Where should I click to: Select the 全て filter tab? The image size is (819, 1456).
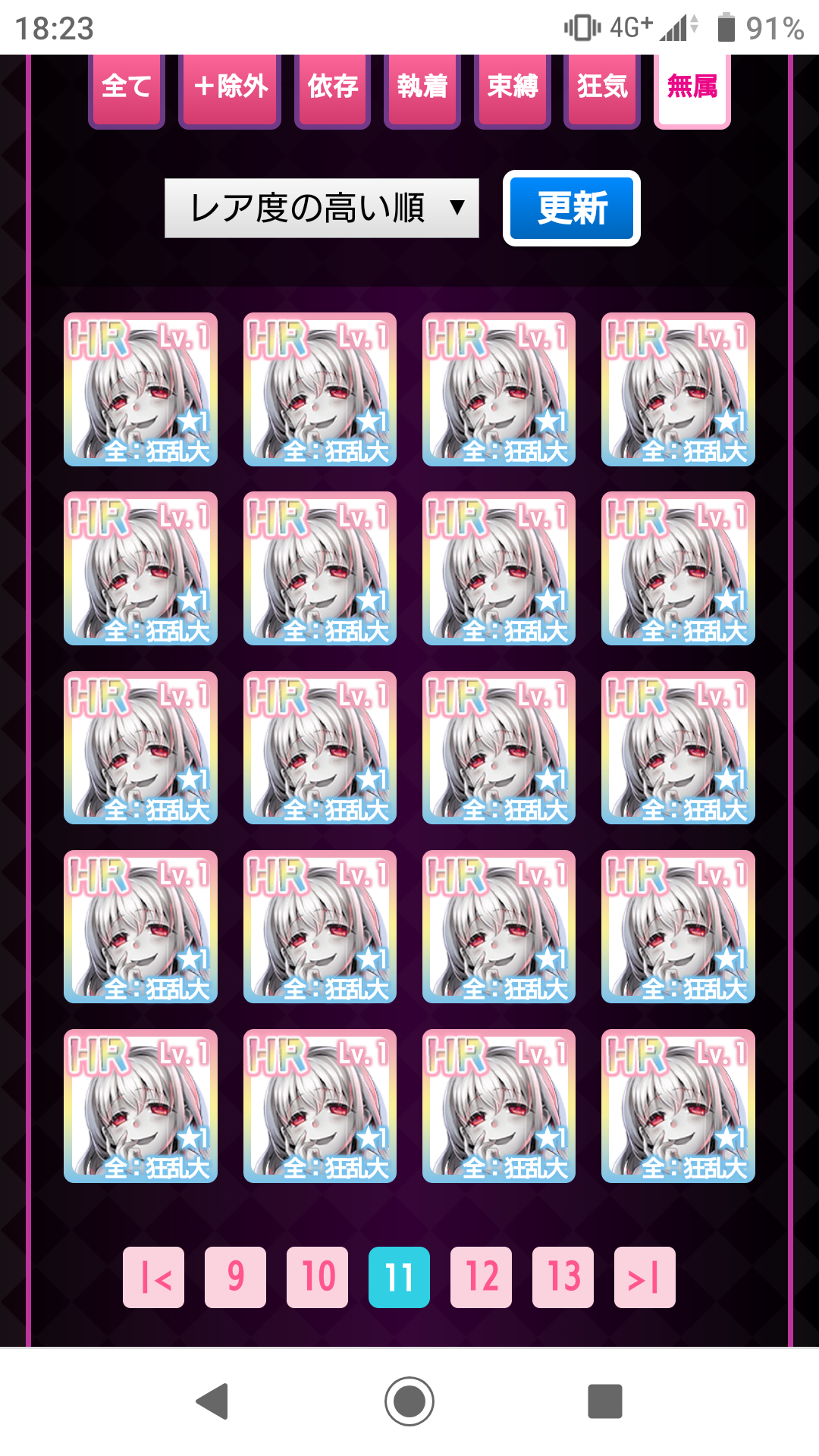coord(127,88)
